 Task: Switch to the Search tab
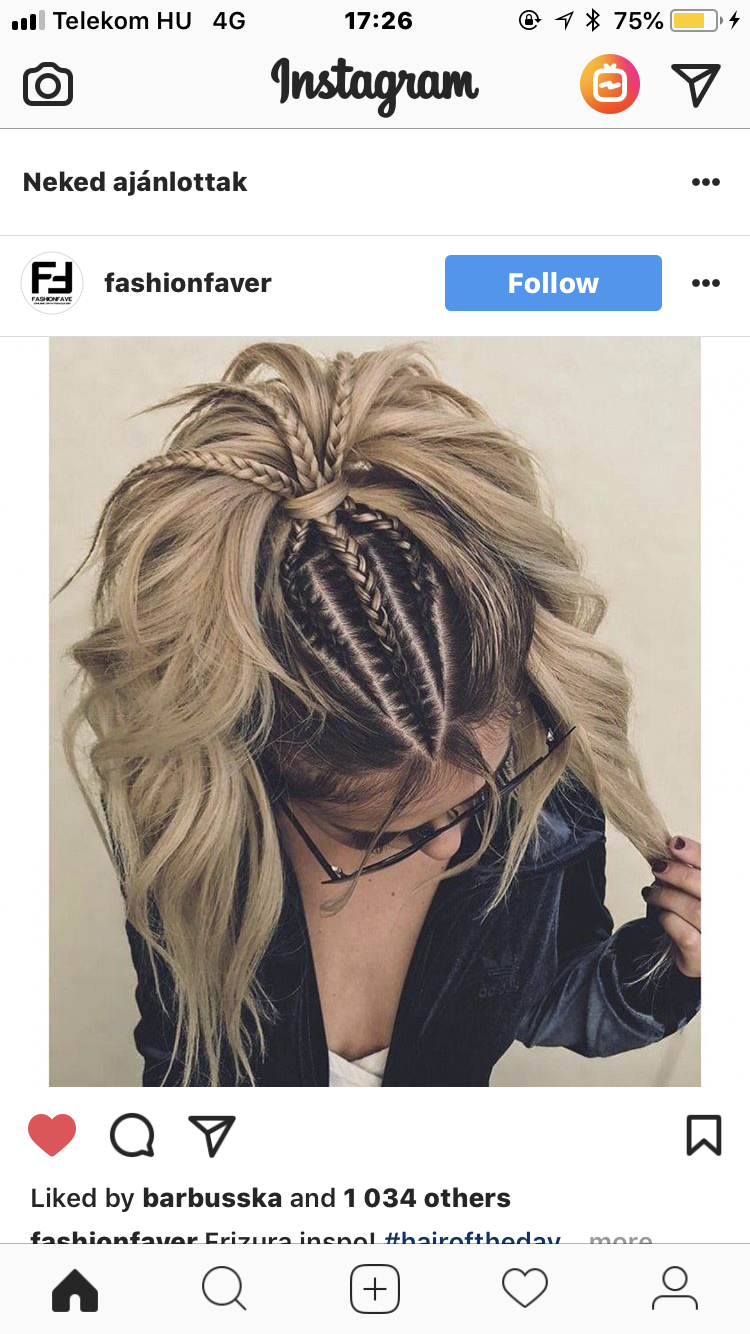[224, 1289]
